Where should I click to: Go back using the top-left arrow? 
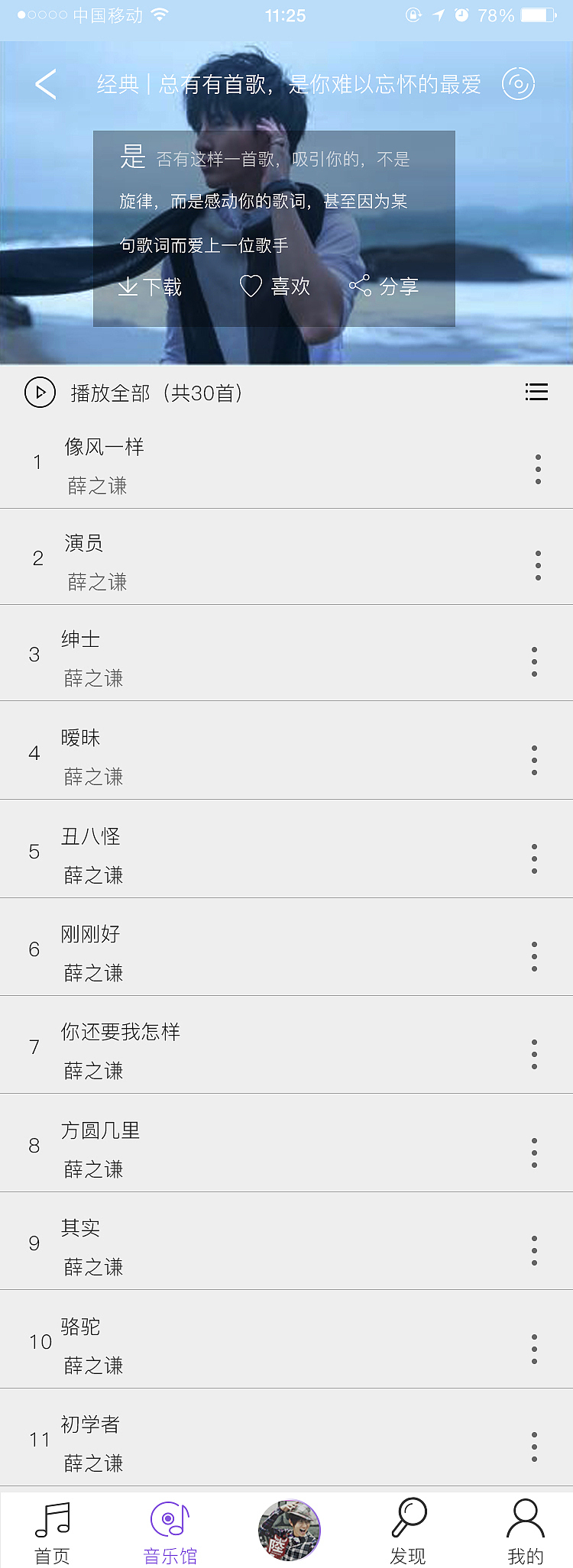(46, 84)
